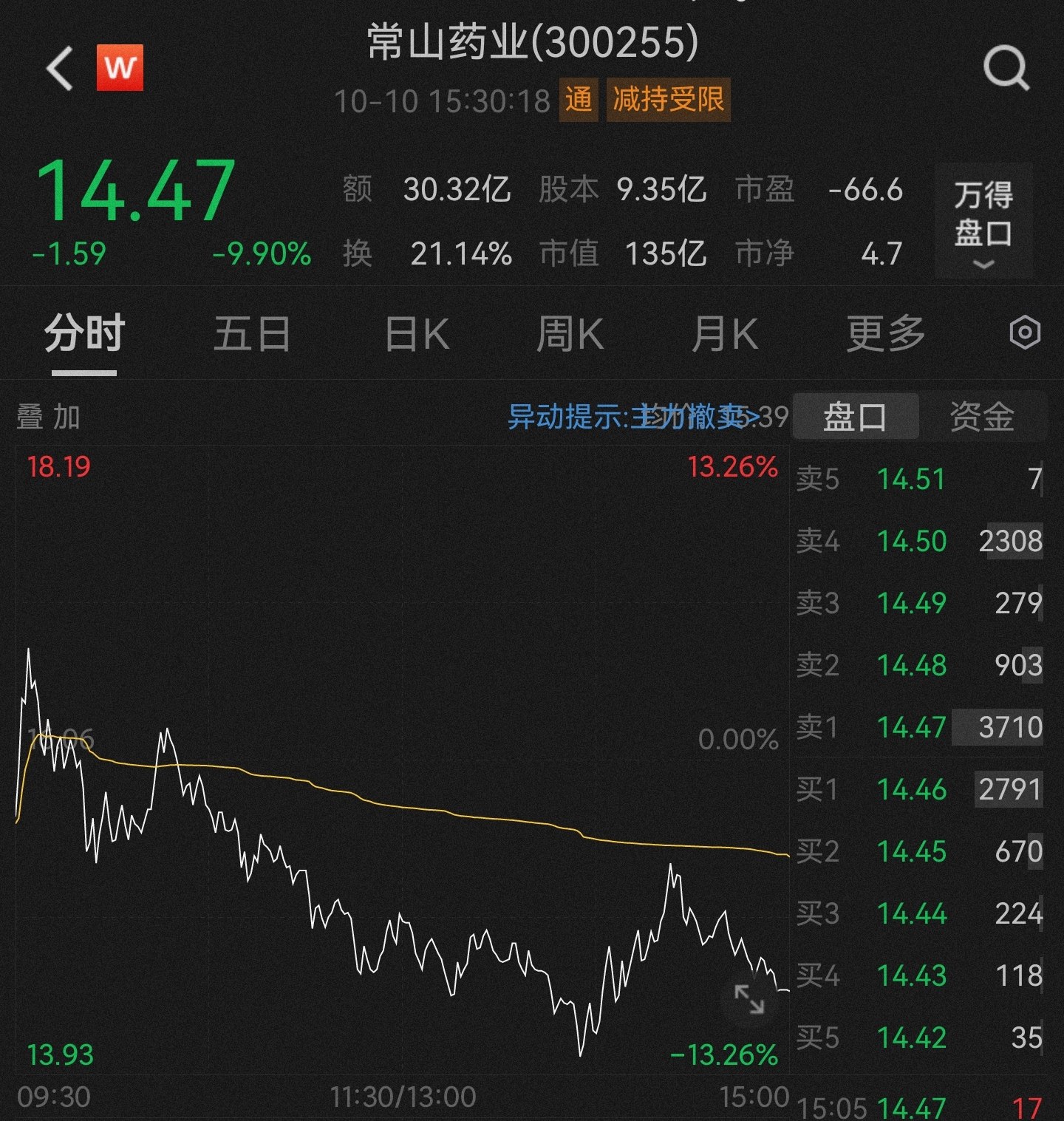This screenshot has width=1064, height=1121.
Task: Open chart settings hexagon icon
Action: pos(1025,333)
